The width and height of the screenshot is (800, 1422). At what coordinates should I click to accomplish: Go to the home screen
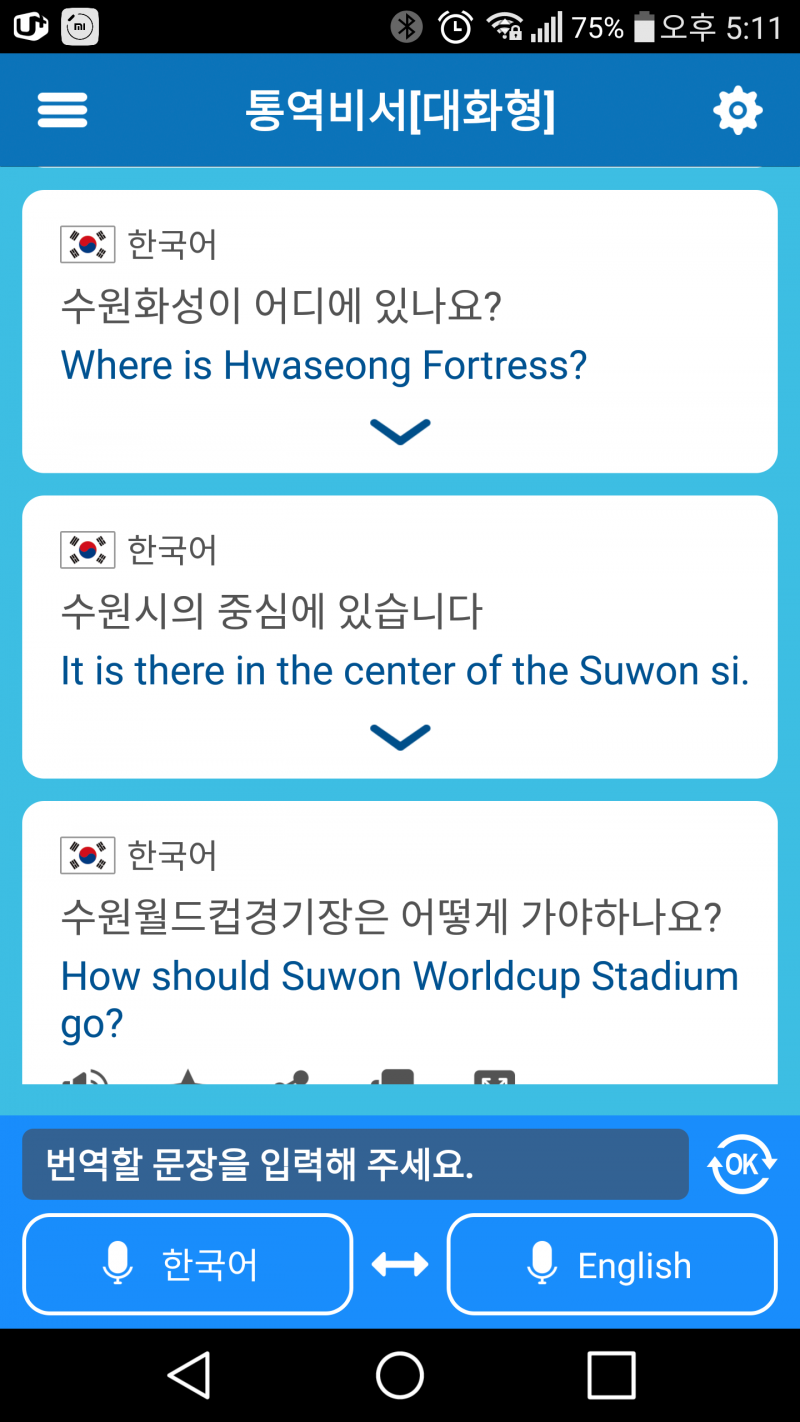click(400, 1375)
